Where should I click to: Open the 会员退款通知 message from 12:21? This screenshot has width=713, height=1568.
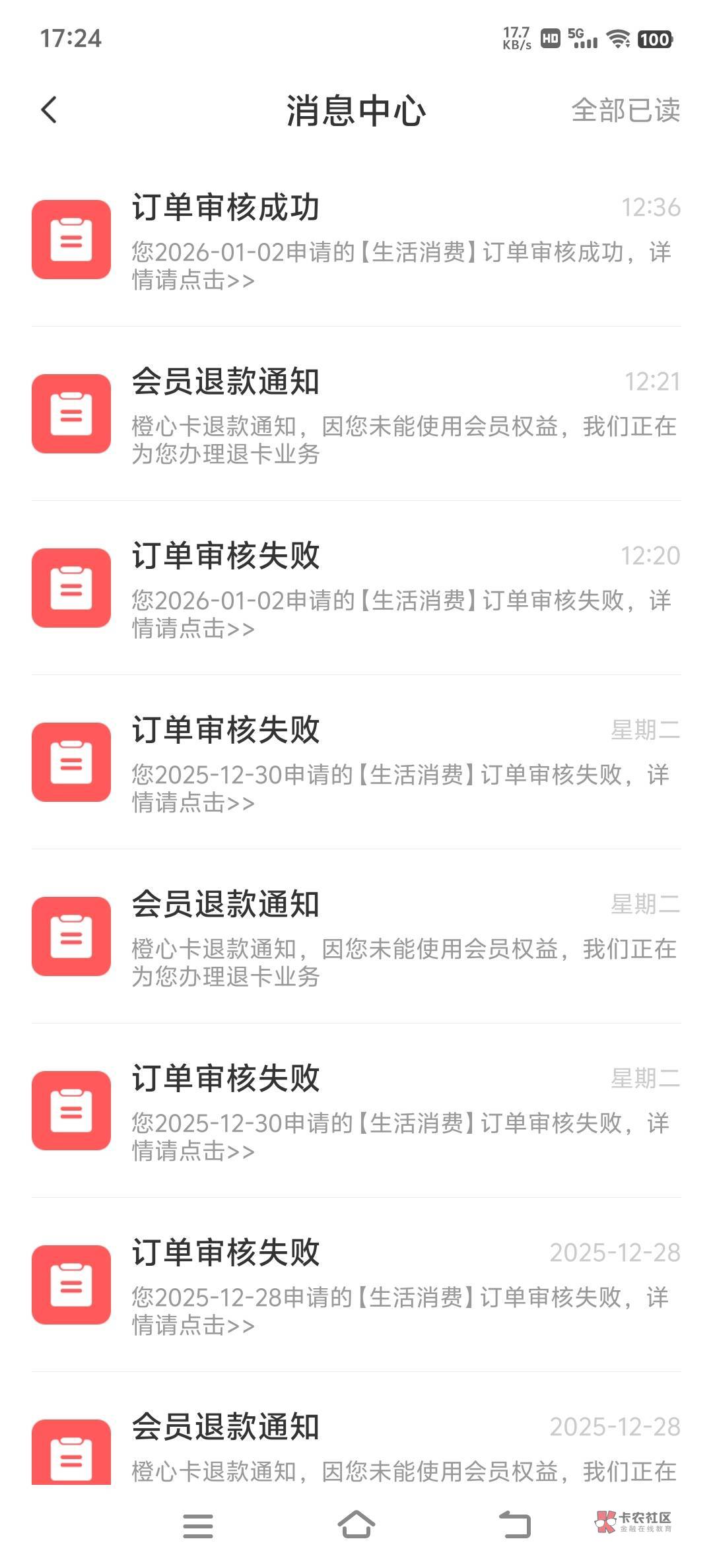(x=356, y=414)
